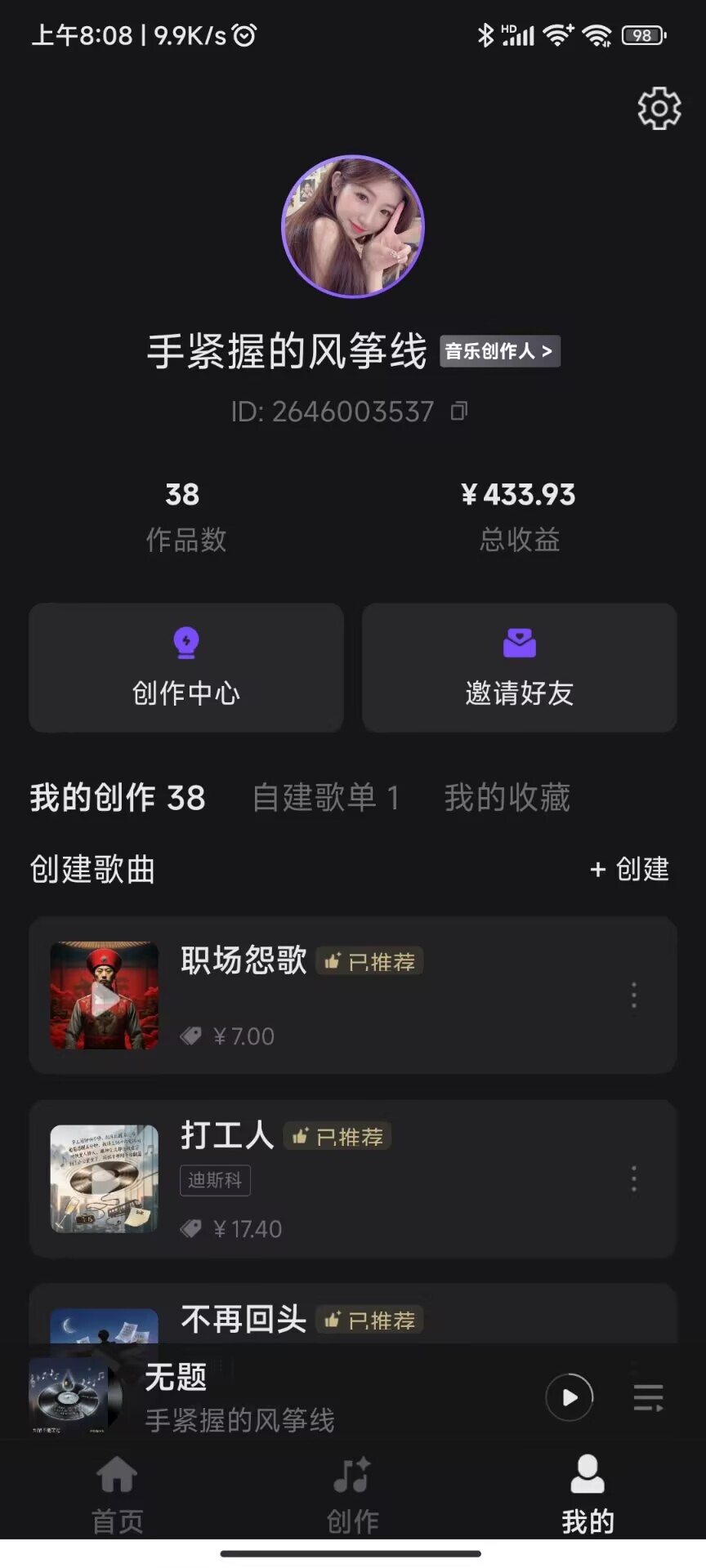Viewport: 706px width, 1568px height.
Task: Open 邀请好友
Action: 520,667
